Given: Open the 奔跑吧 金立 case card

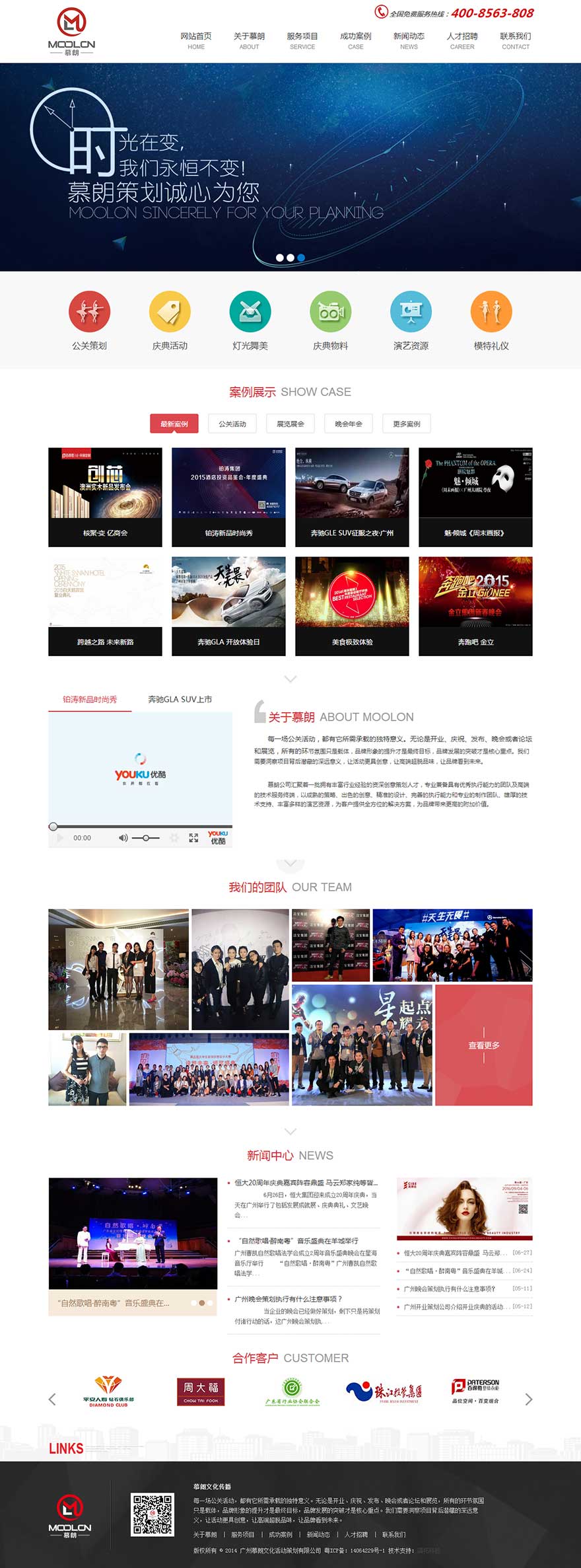Looking at the screenshot, I should (475, 606).
